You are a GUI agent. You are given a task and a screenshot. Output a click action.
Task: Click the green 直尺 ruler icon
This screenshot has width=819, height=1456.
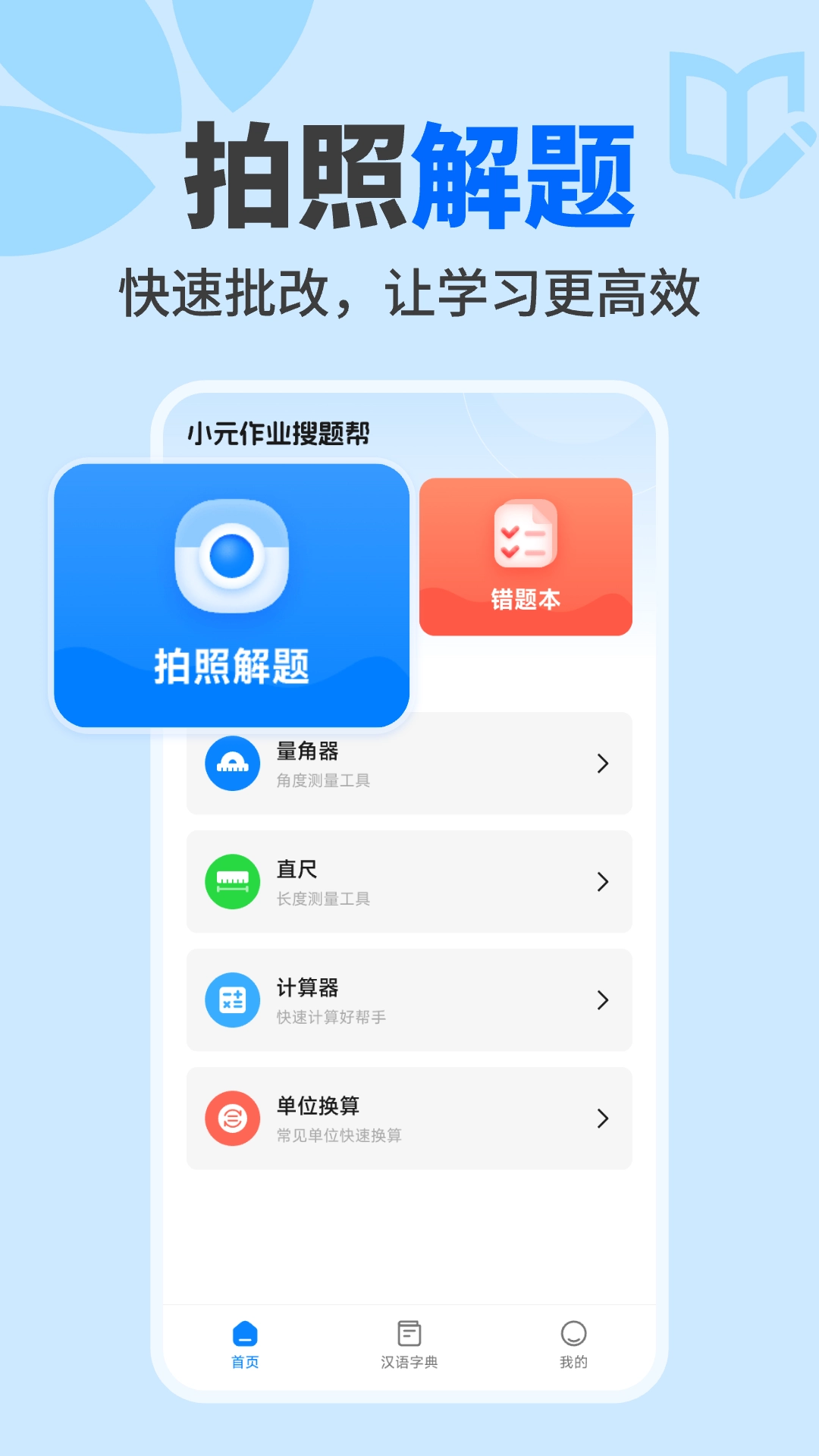233,882
